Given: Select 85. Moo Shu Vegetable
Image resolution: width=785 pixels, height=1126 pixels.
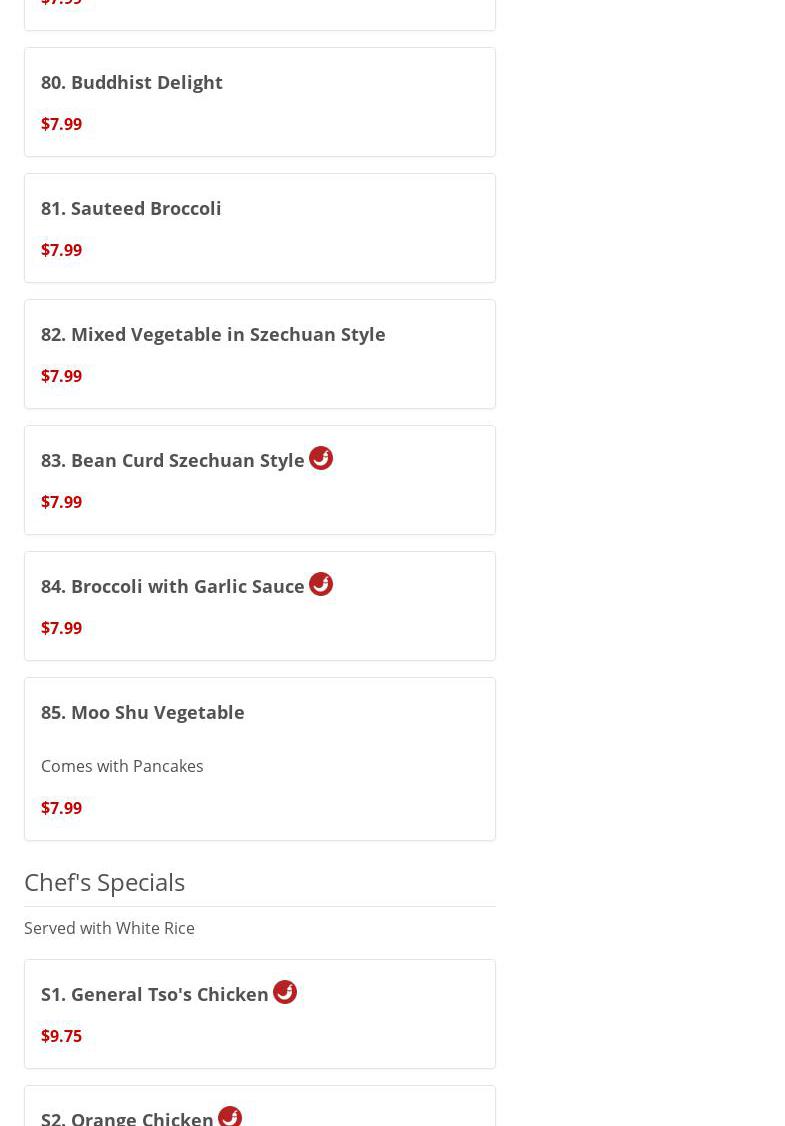Looking at the screenshot, I should coord(259,758).
